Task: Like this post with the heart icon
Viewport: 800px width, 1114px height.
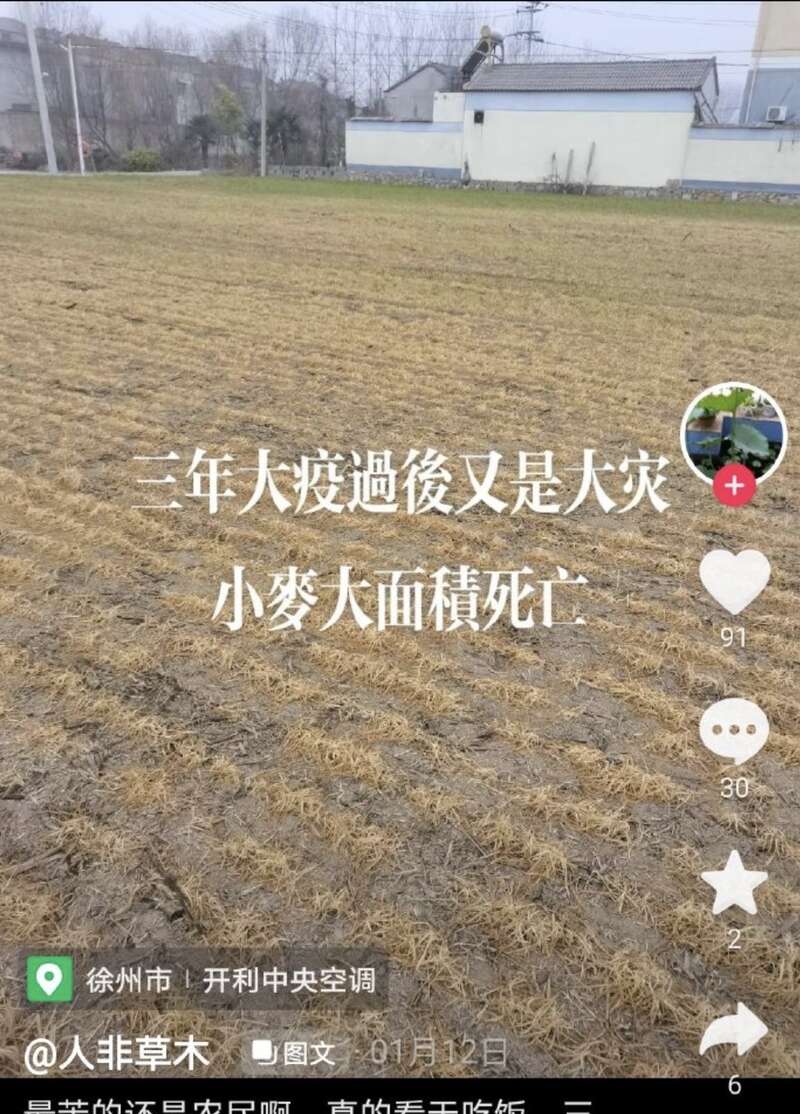Action: click(x=734, y=581)
